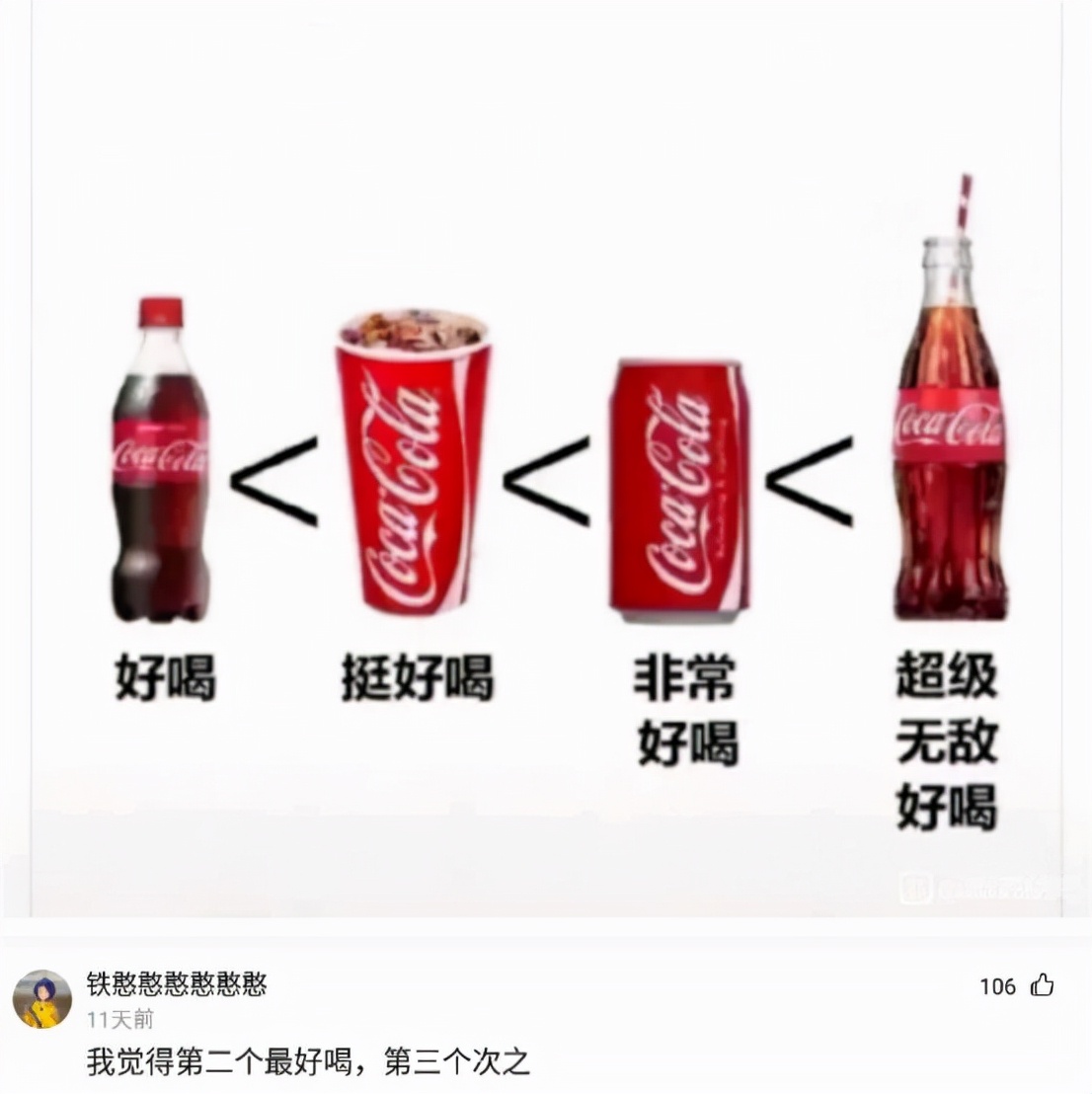Open the commenter's profile avatar

point(41,998)
